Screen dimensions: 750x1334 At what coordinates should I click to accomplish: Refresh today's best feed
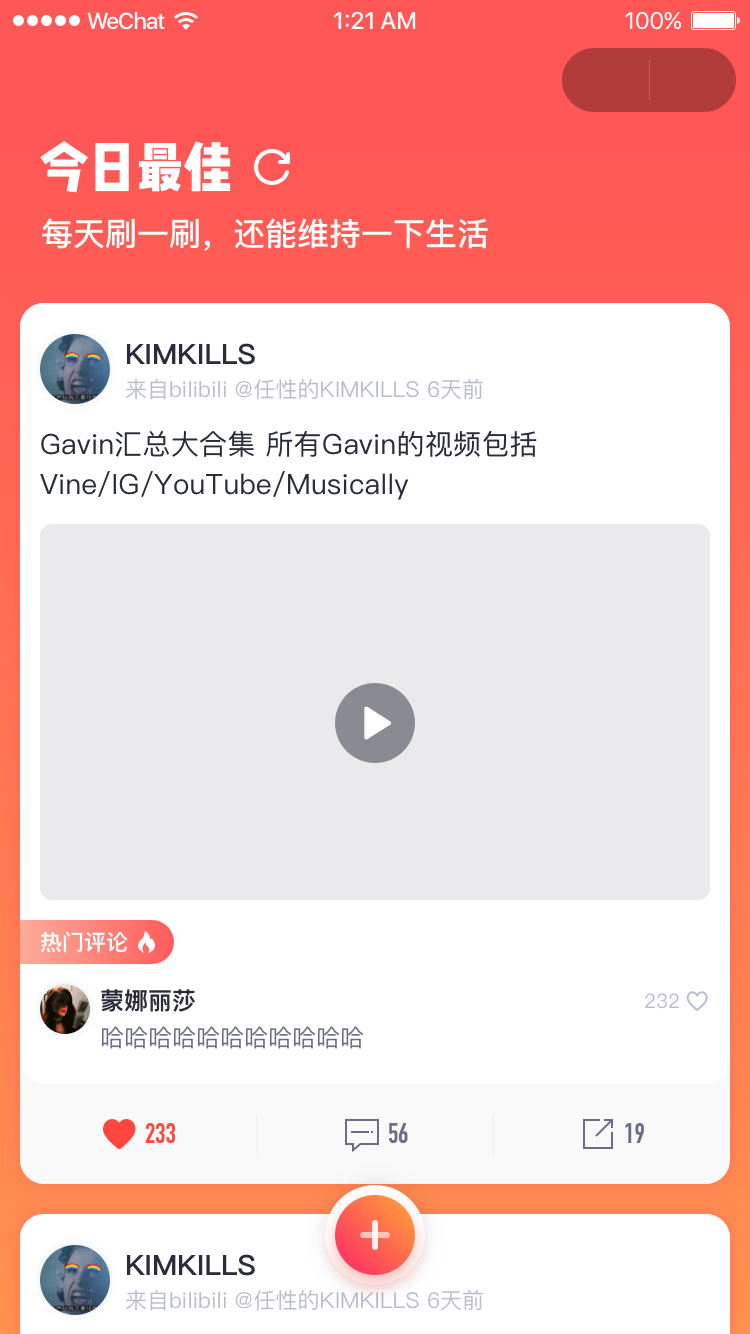(272, 167)
